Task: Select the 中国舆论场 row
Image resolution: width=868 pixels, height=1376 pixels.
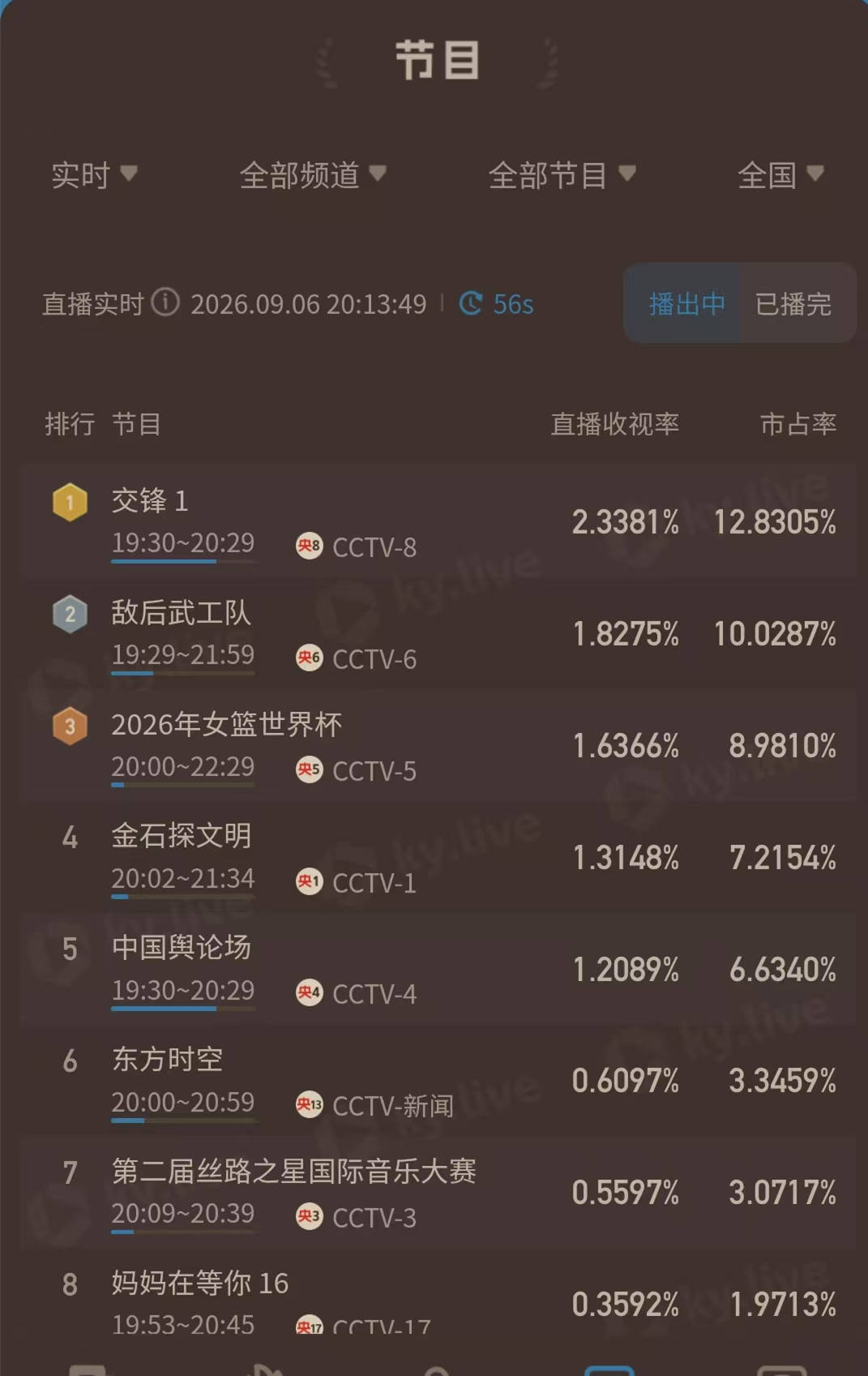Action: coord(438,969)
